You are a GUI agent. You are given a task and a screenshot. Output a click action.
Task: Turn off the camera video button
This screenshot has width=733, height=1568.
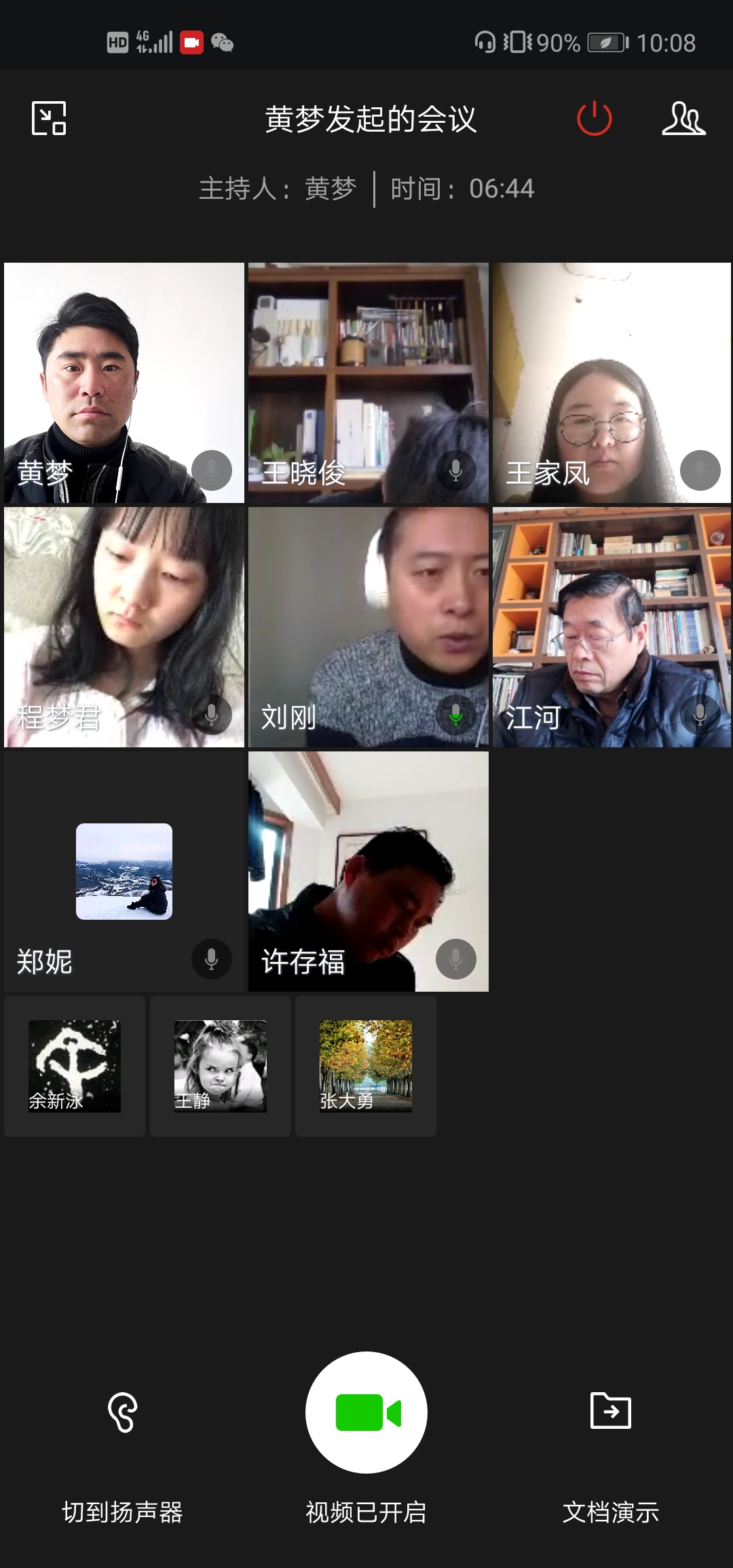click(366, 1412)
